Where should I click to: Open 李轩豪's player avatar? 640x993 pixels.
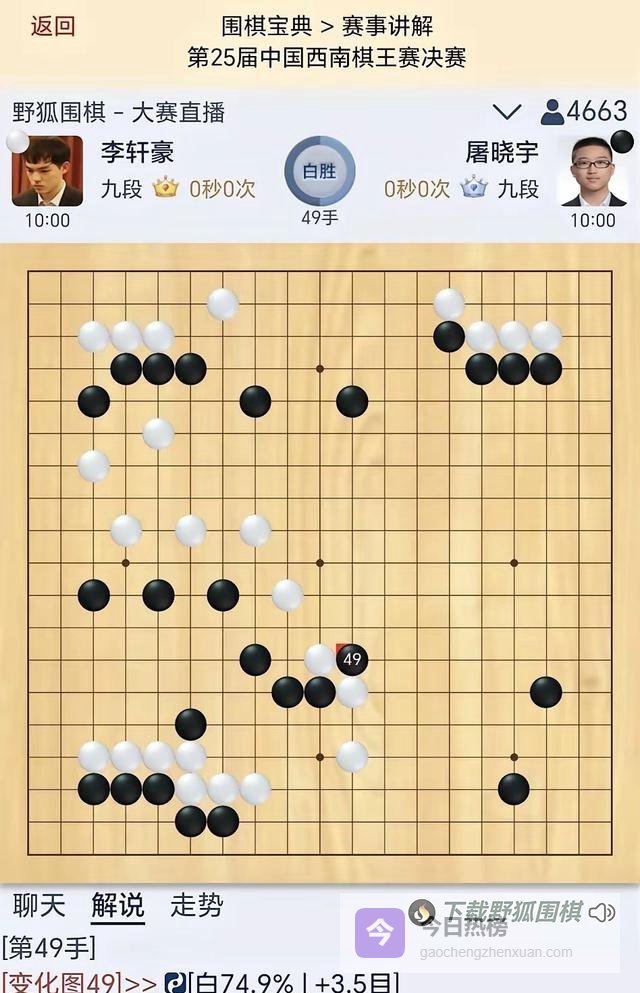tap(46, 171)
